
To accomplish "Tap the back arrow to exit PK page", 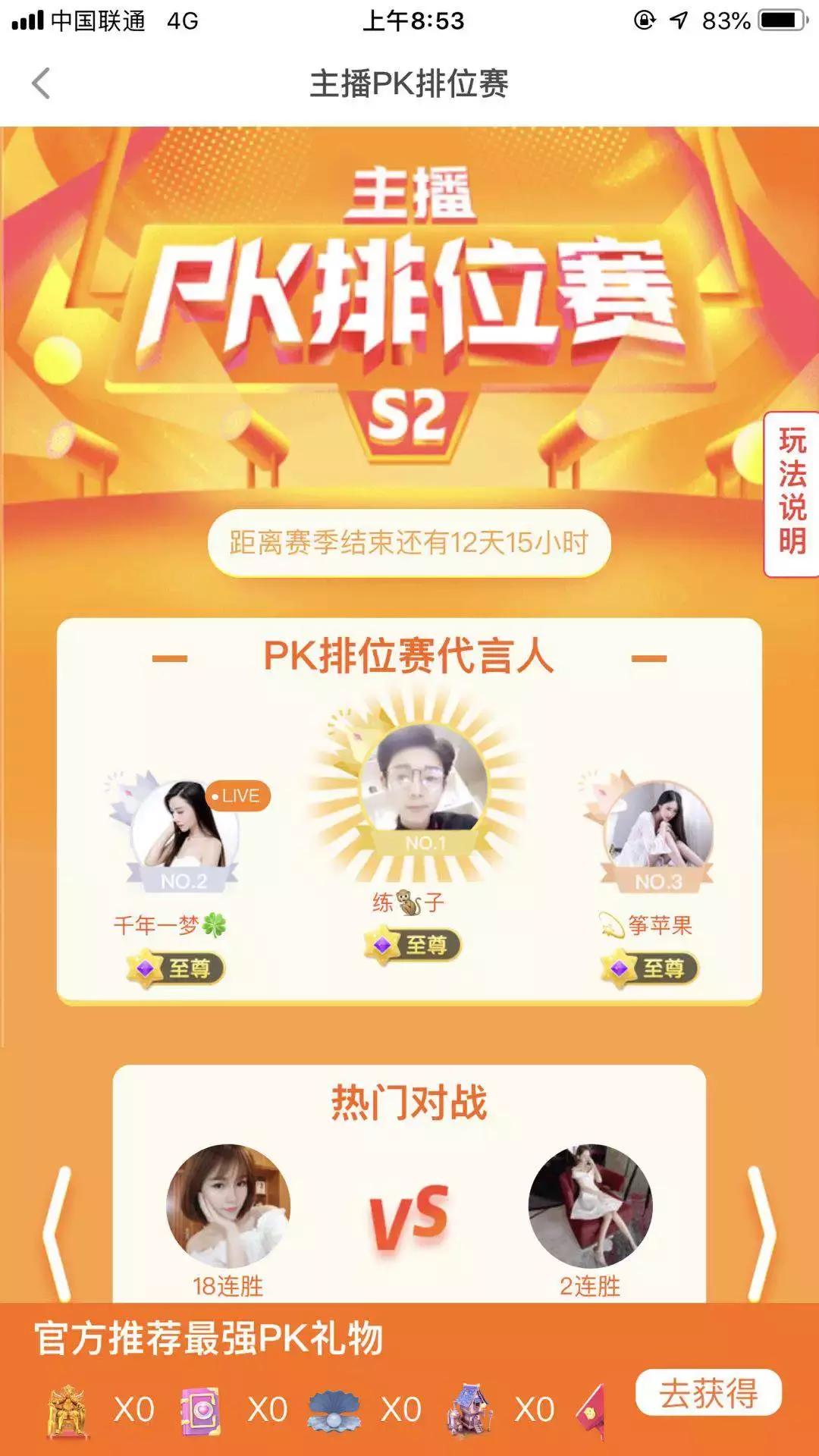I will tap(42, 84).
